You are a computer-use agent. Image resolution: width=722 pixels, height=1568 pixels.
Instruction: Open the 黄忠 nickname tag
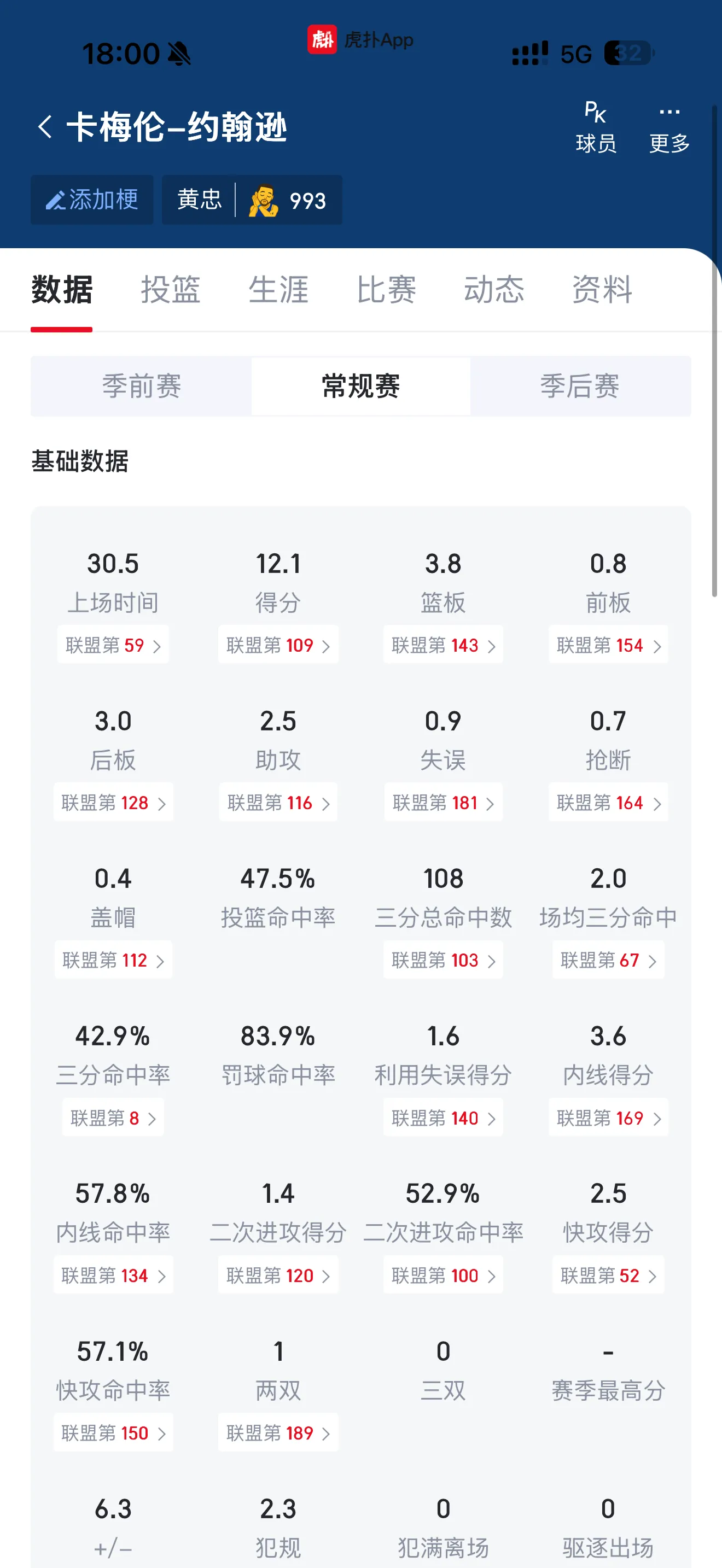[x=199, y=200]
